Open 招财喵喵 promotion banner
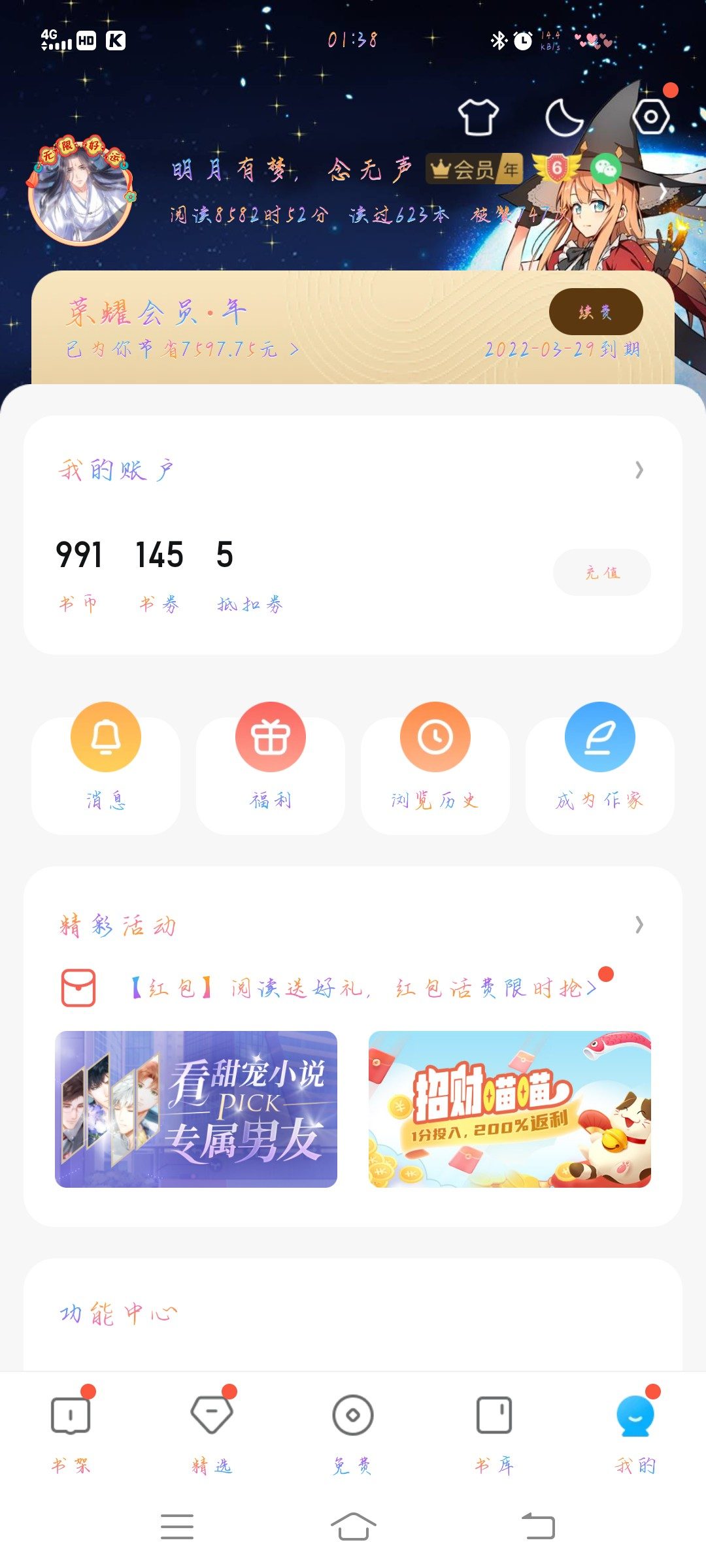Screen dimensions: 706x1568 pyautogui.click(x=510, y=1109)
